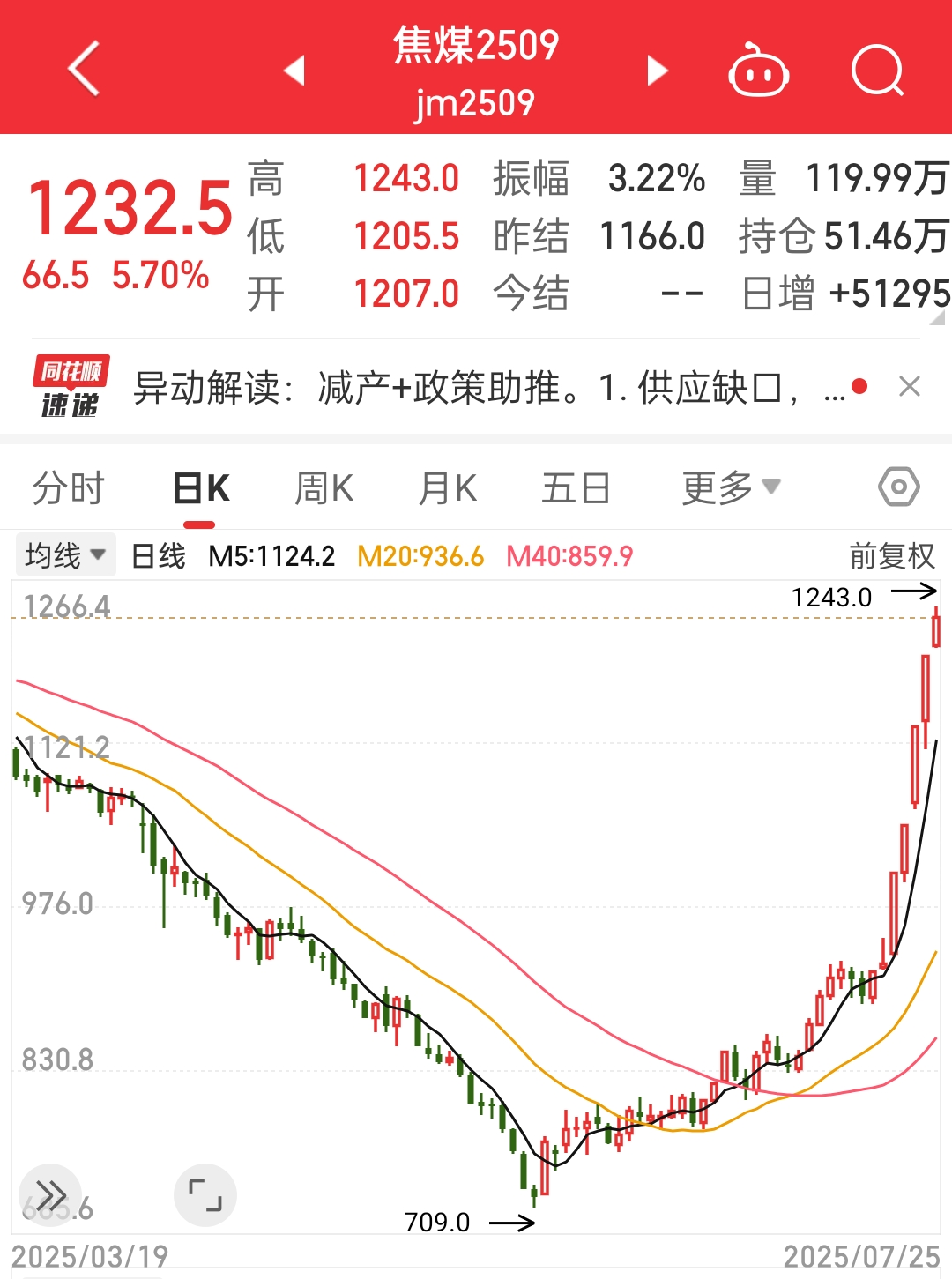Switch to the 周K tab

tap(324, 487)
